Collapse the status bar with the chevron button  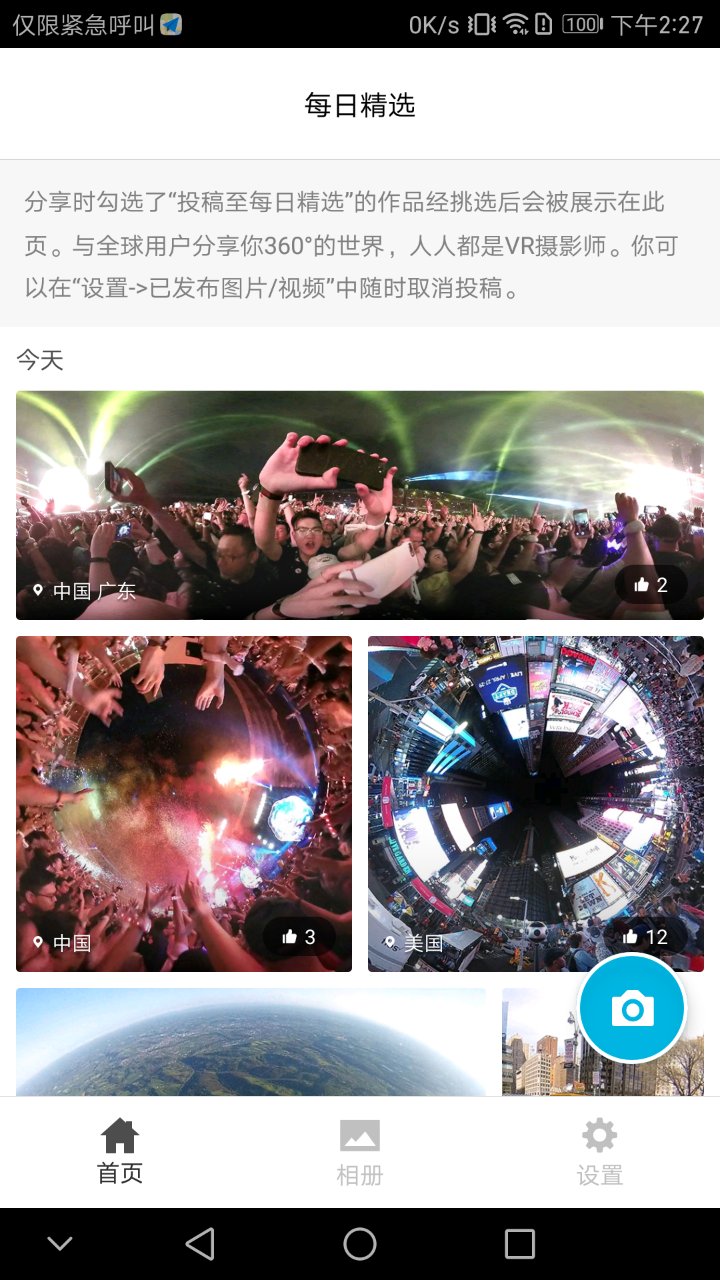point(60,1244)
